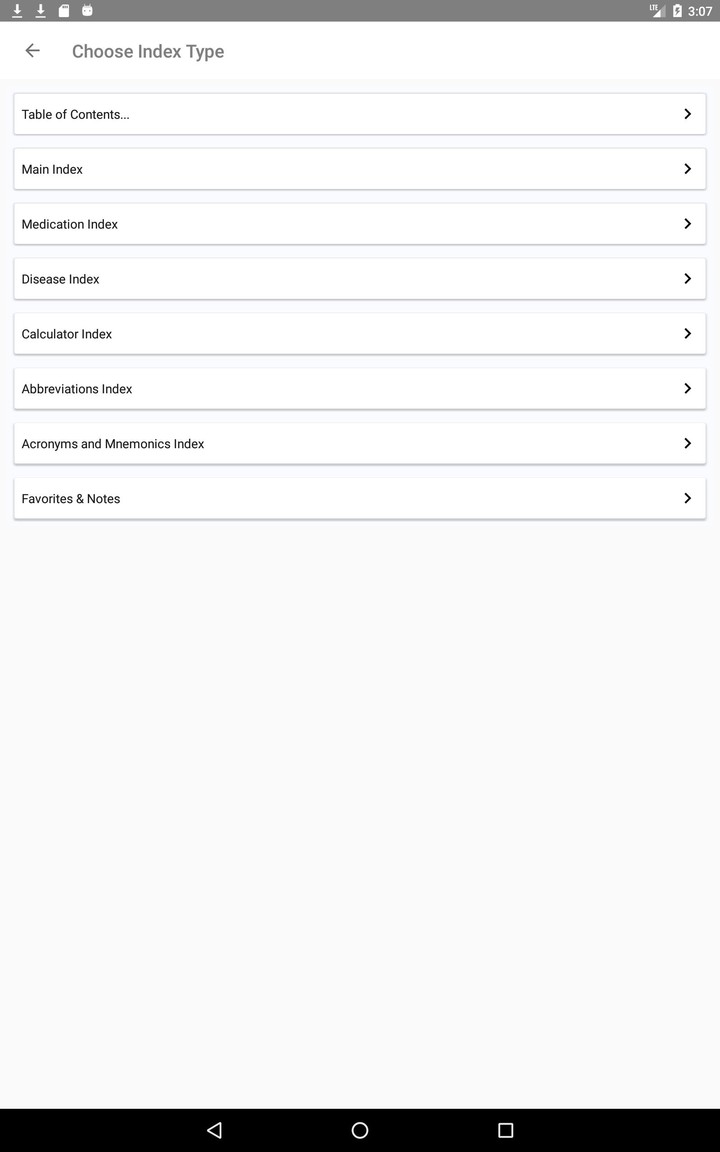Click the Disease Index arrow icon

click(687, 278)
